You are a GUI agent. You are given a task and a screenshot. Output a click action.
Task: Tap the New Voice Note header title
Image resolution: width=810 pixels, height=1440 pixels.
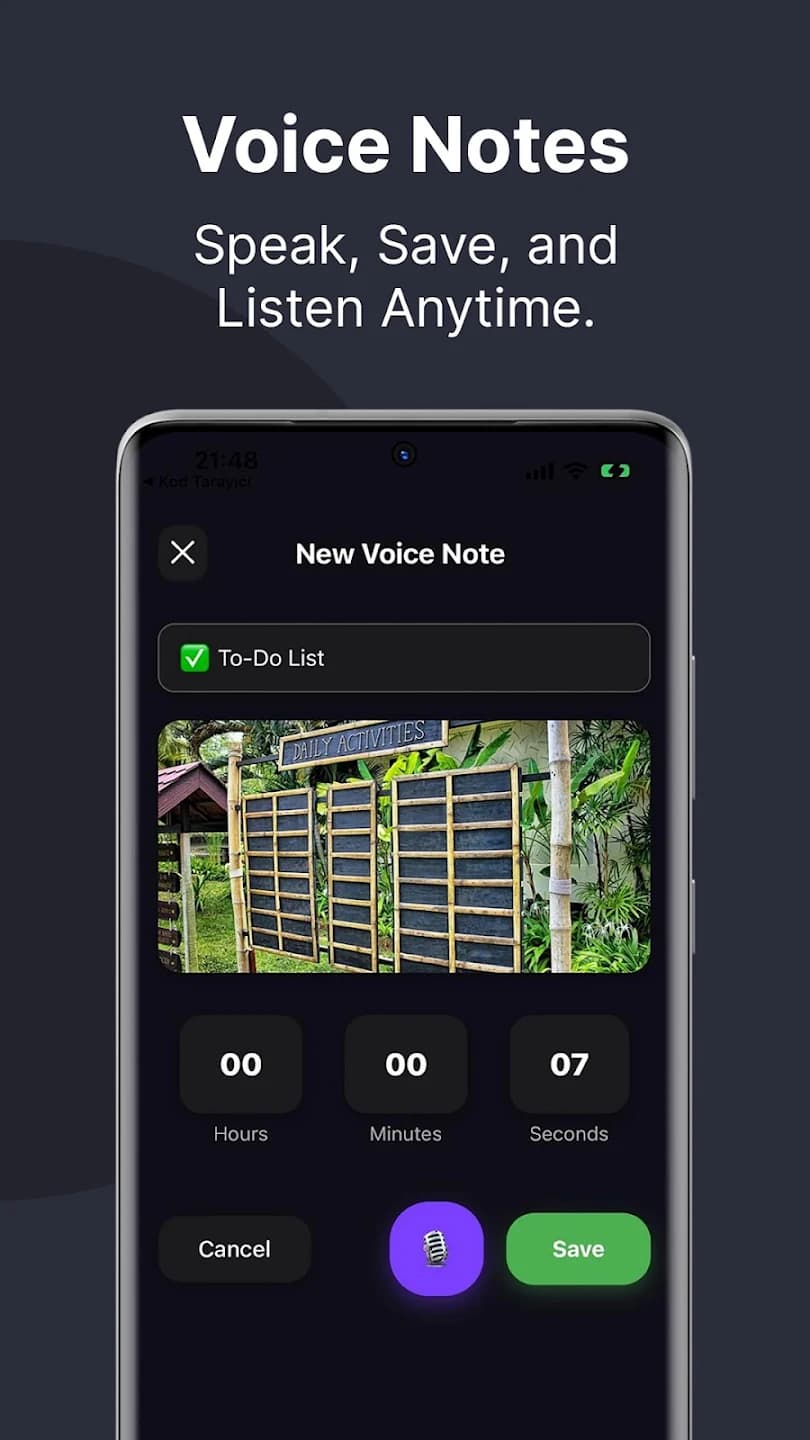(x=400, y=553)
